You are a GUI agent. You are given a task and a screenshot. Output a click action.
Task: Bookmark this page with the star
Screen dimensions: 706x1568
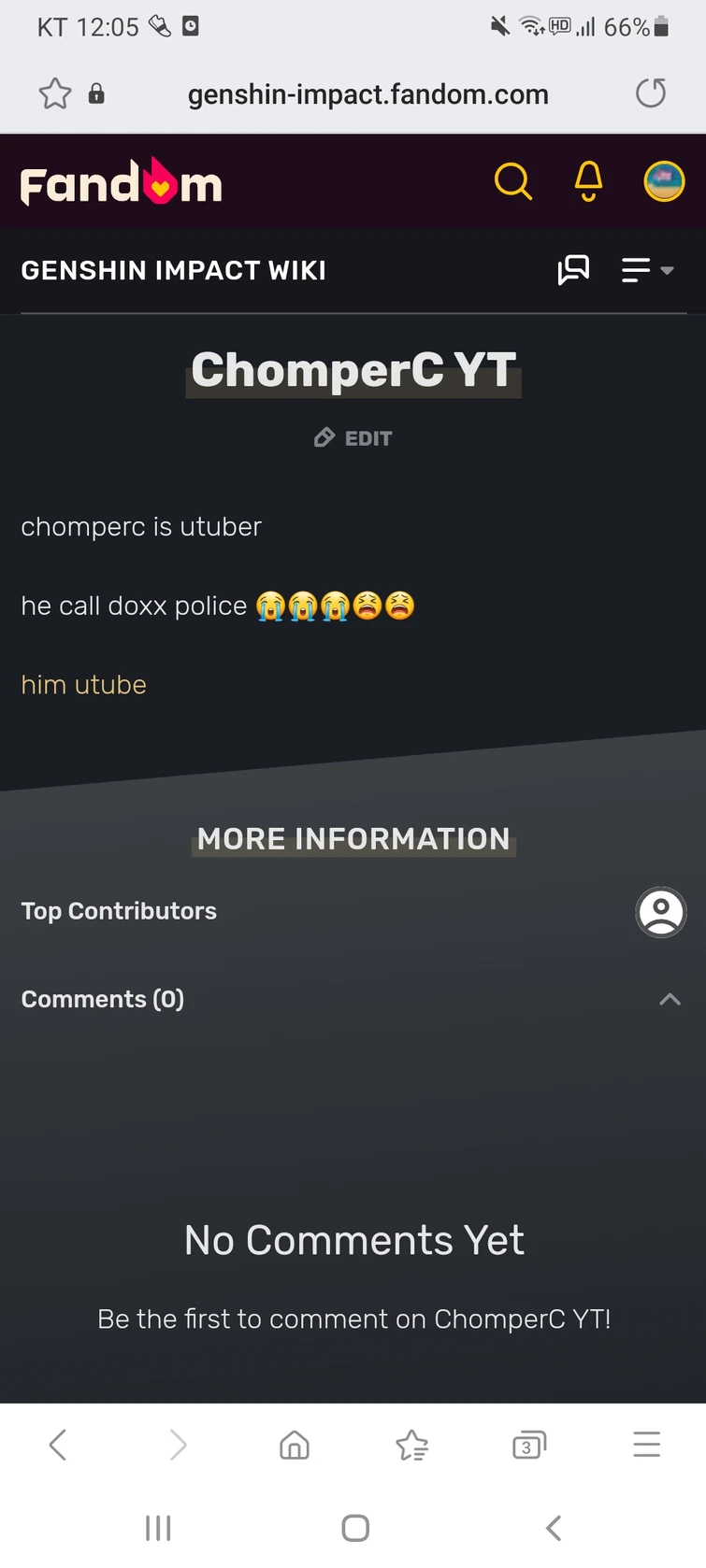click(x=55, y=93)
